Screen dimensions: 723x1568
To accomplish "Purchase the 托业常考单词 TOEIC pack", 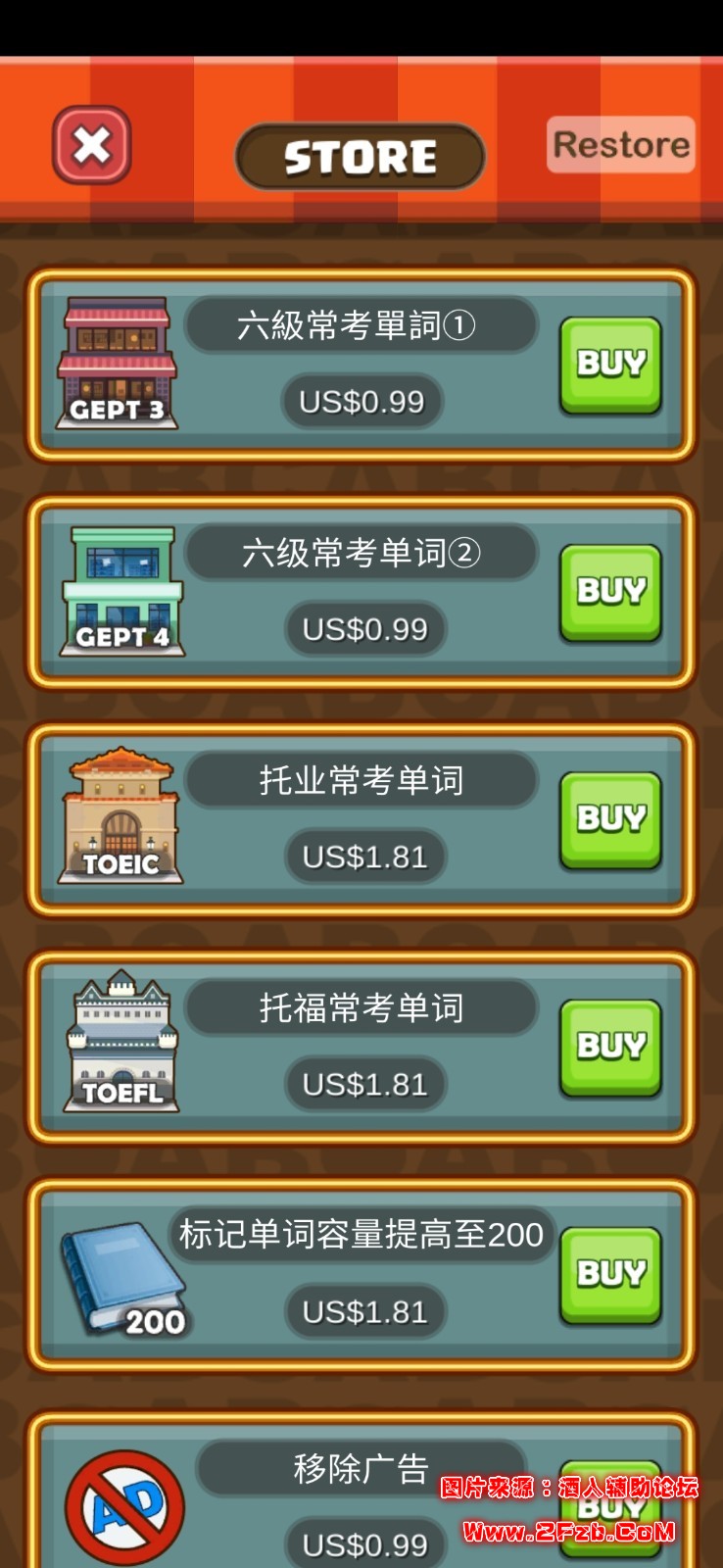I will [x=610, y=819].
